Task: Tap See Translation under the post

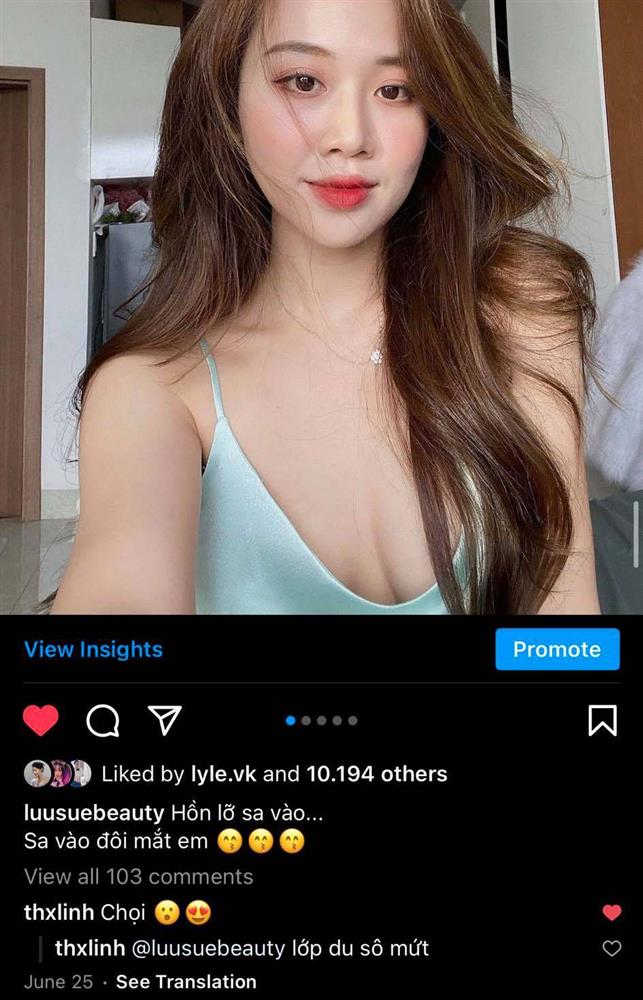Action: click(x=186, y=982)
